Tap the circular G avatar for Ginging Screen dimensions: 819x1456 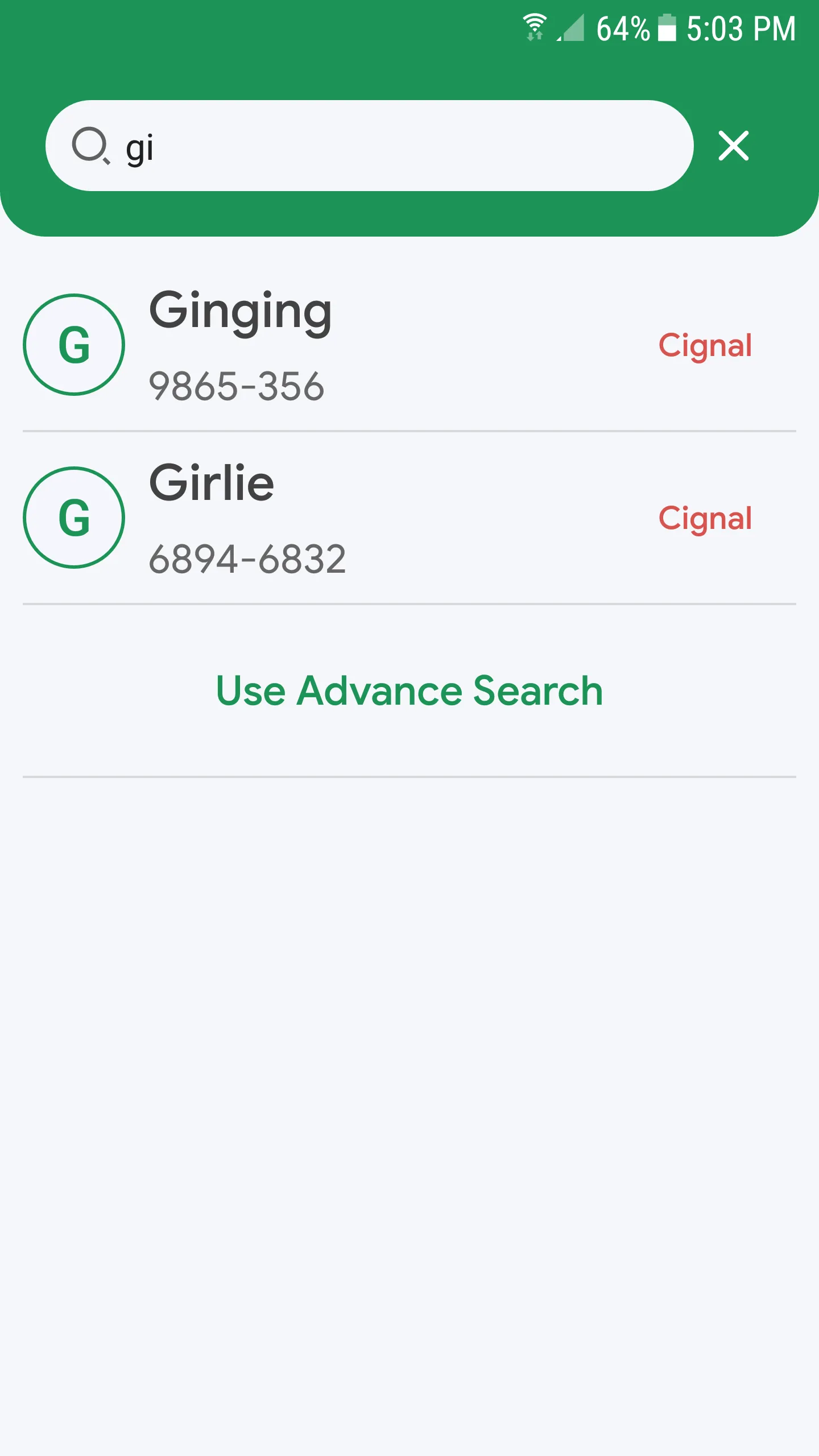[75, 345]
